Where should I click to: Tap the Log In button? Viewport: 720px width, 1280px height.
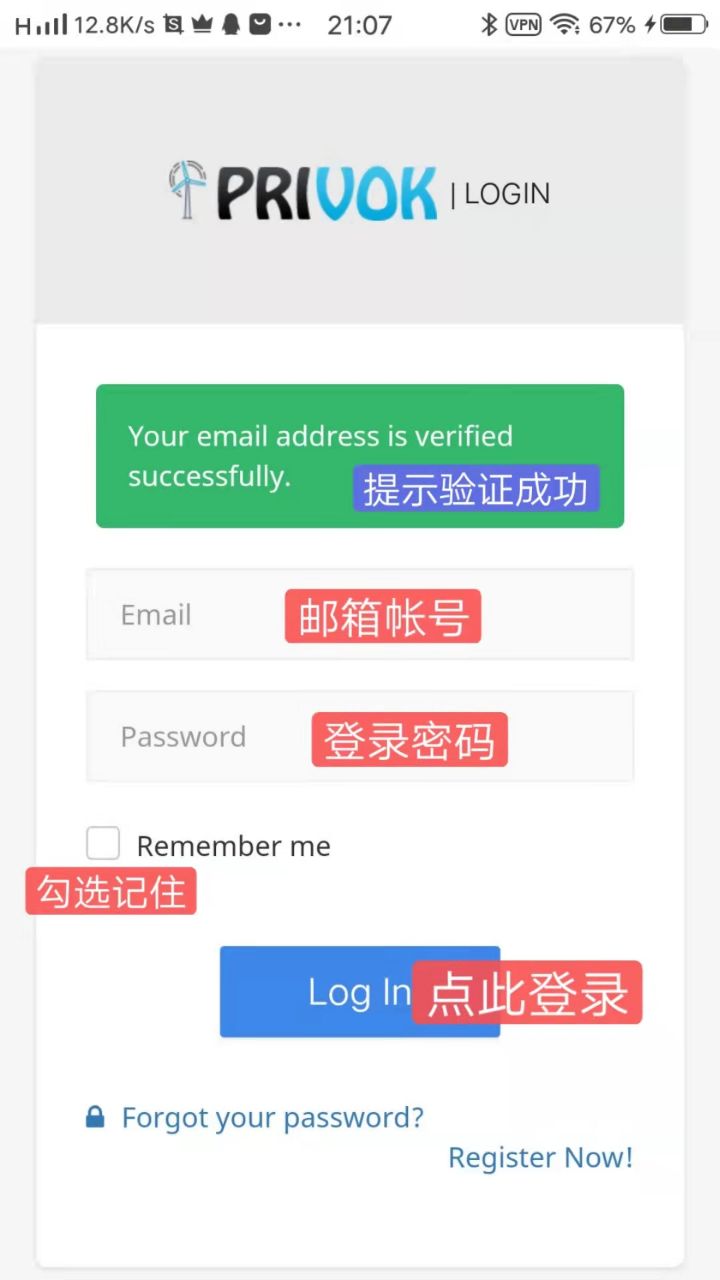tap(360, 991)
